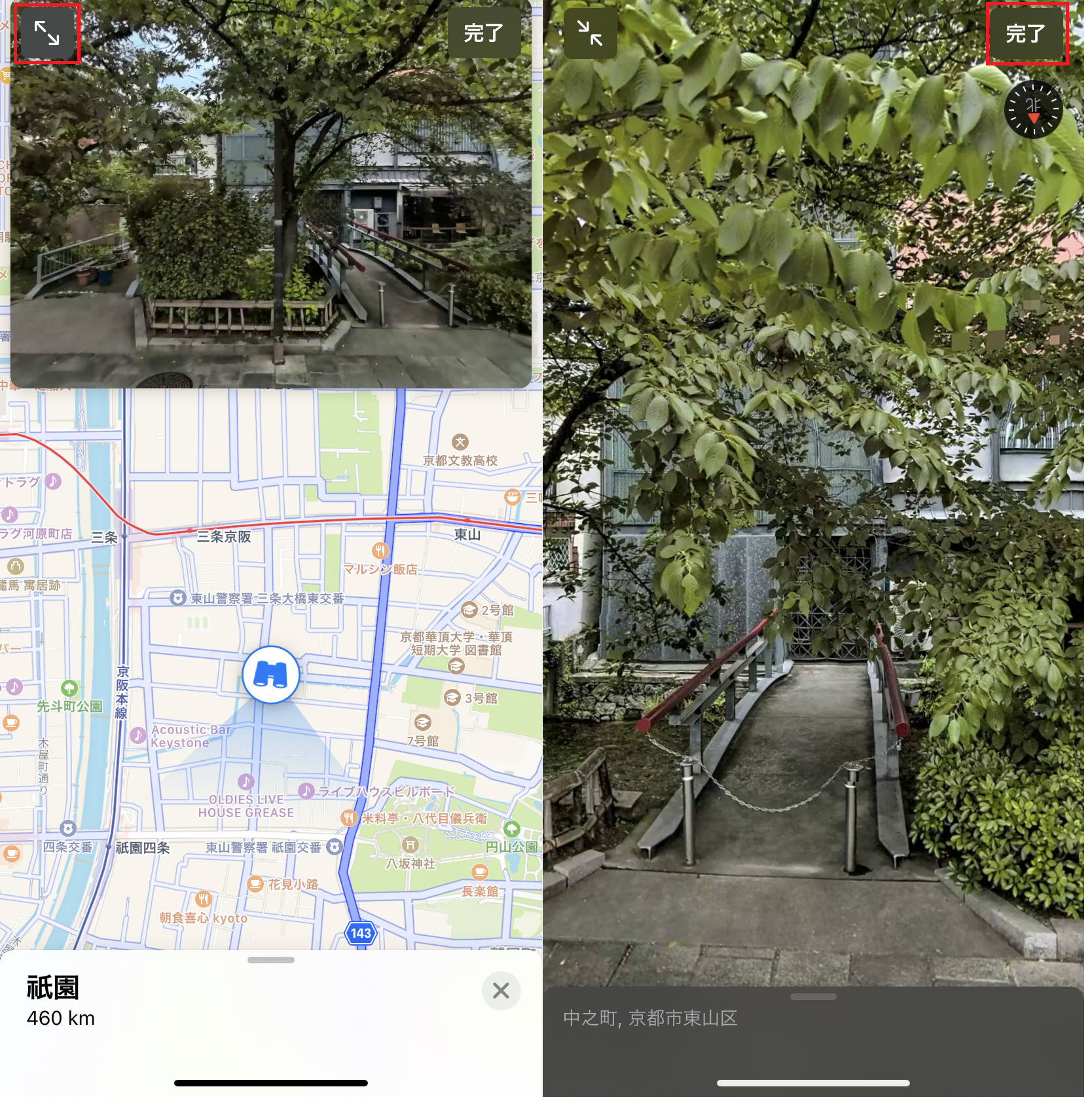This screenshot has width=1092, height=1108.
Task: Select the 円山公園 park marker
Action: pos(512,830)
